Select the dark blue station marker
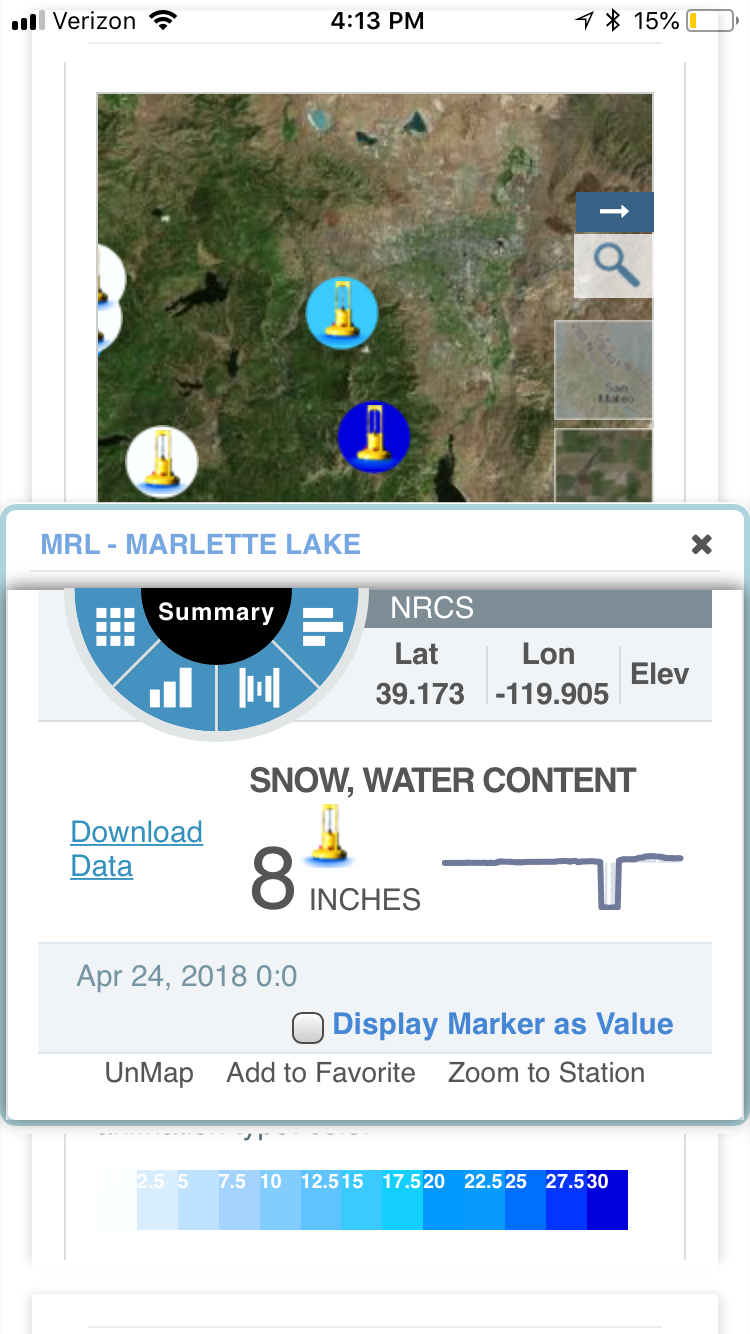The width and height of the screenshot is (750, 1334). point(374,437)
